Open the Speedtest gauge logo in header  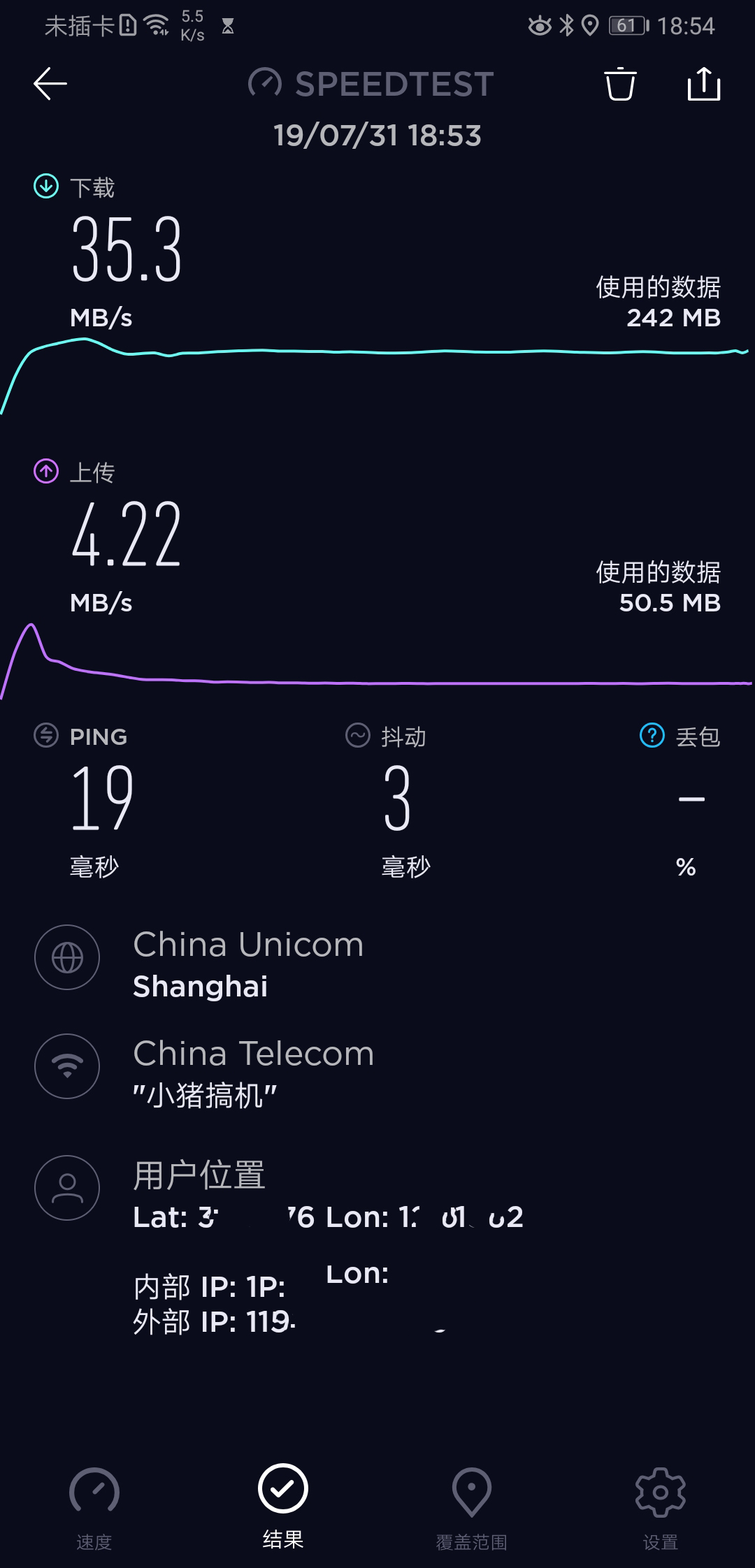(x=263, y=83)
